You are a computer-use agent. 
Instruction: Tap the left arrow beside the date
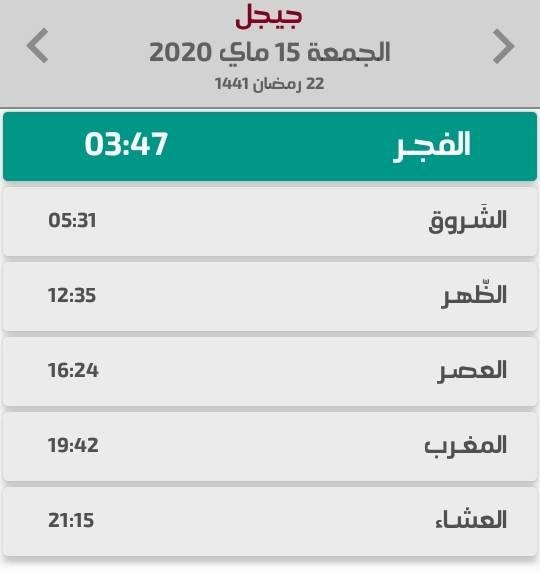[x=37, y=46]
